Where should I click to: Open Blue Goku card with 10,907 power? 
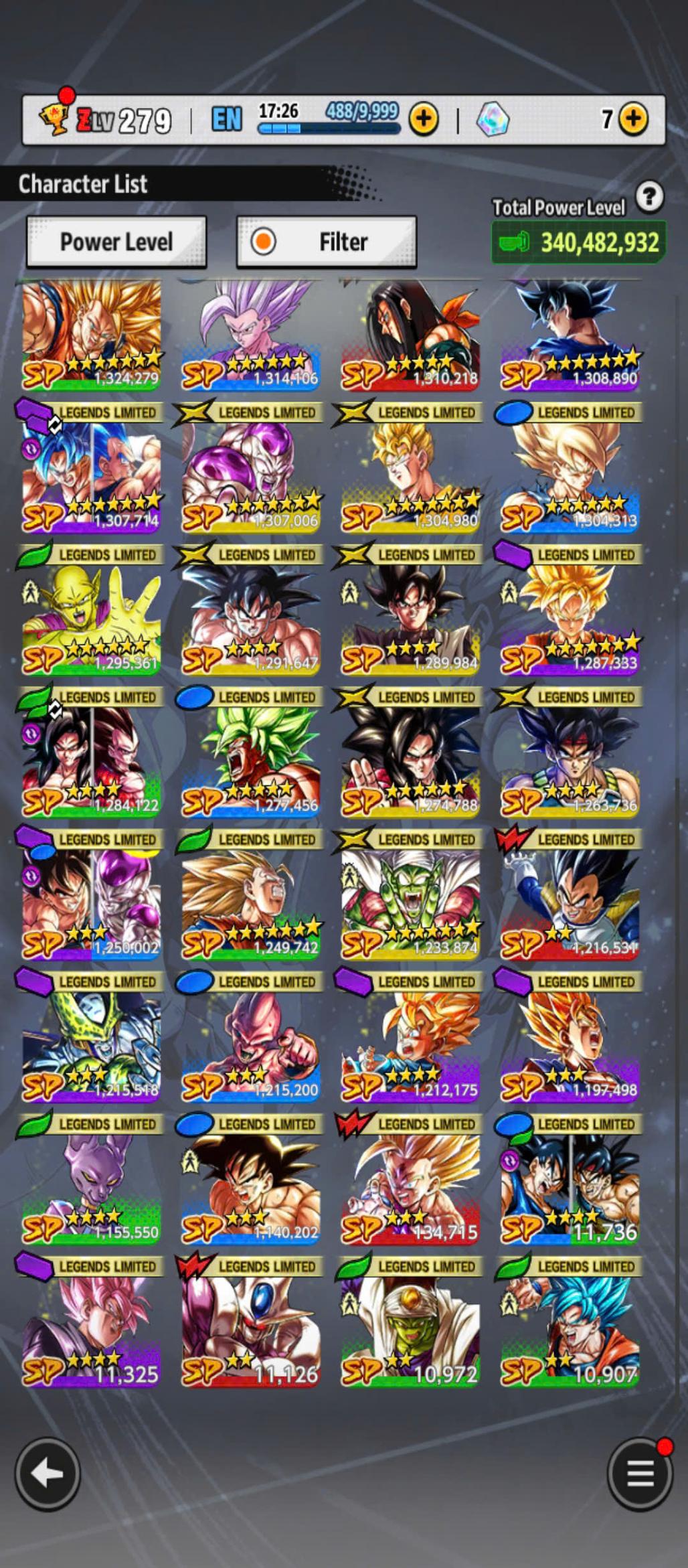(x=570, y=1329)
